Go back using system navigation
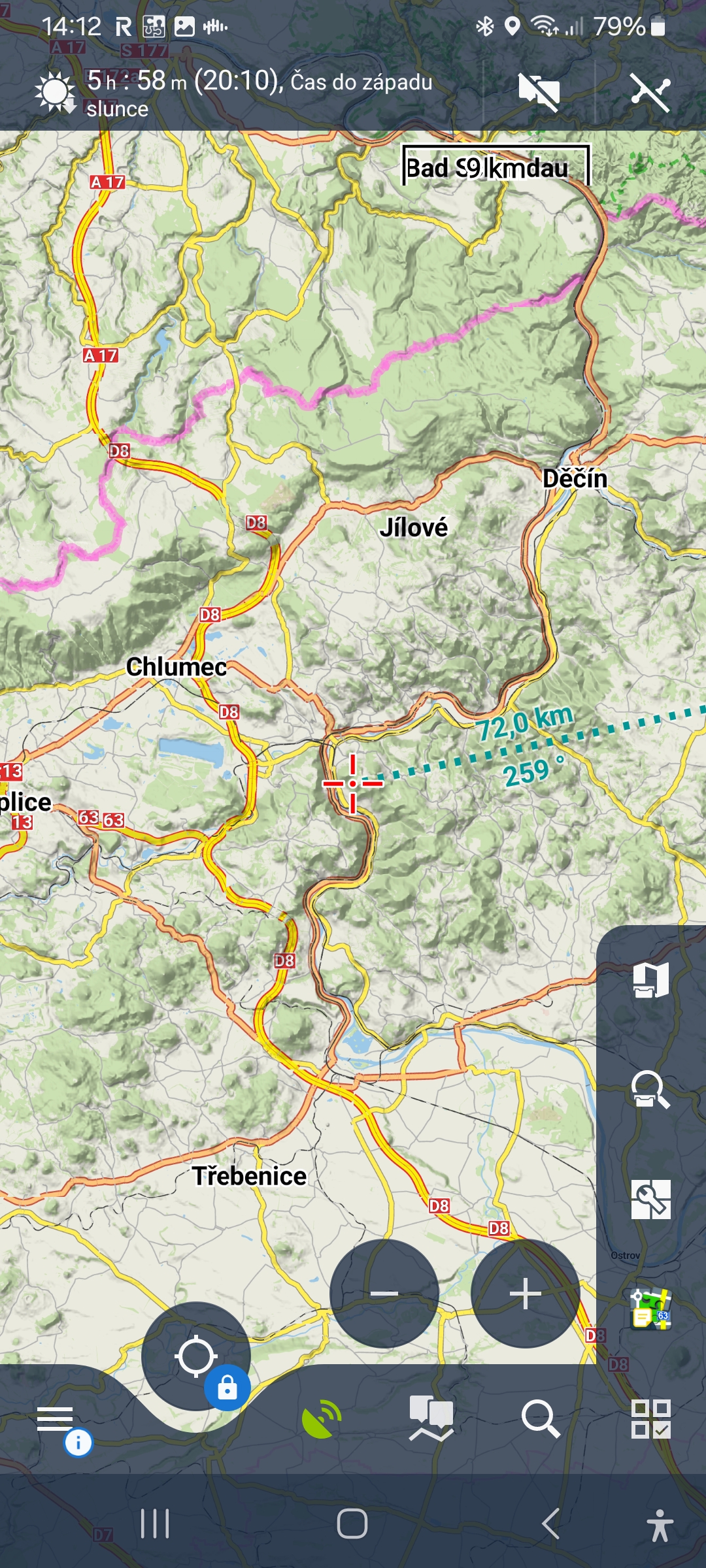Screen dimensions: 706x1568 coord(550,1524)
